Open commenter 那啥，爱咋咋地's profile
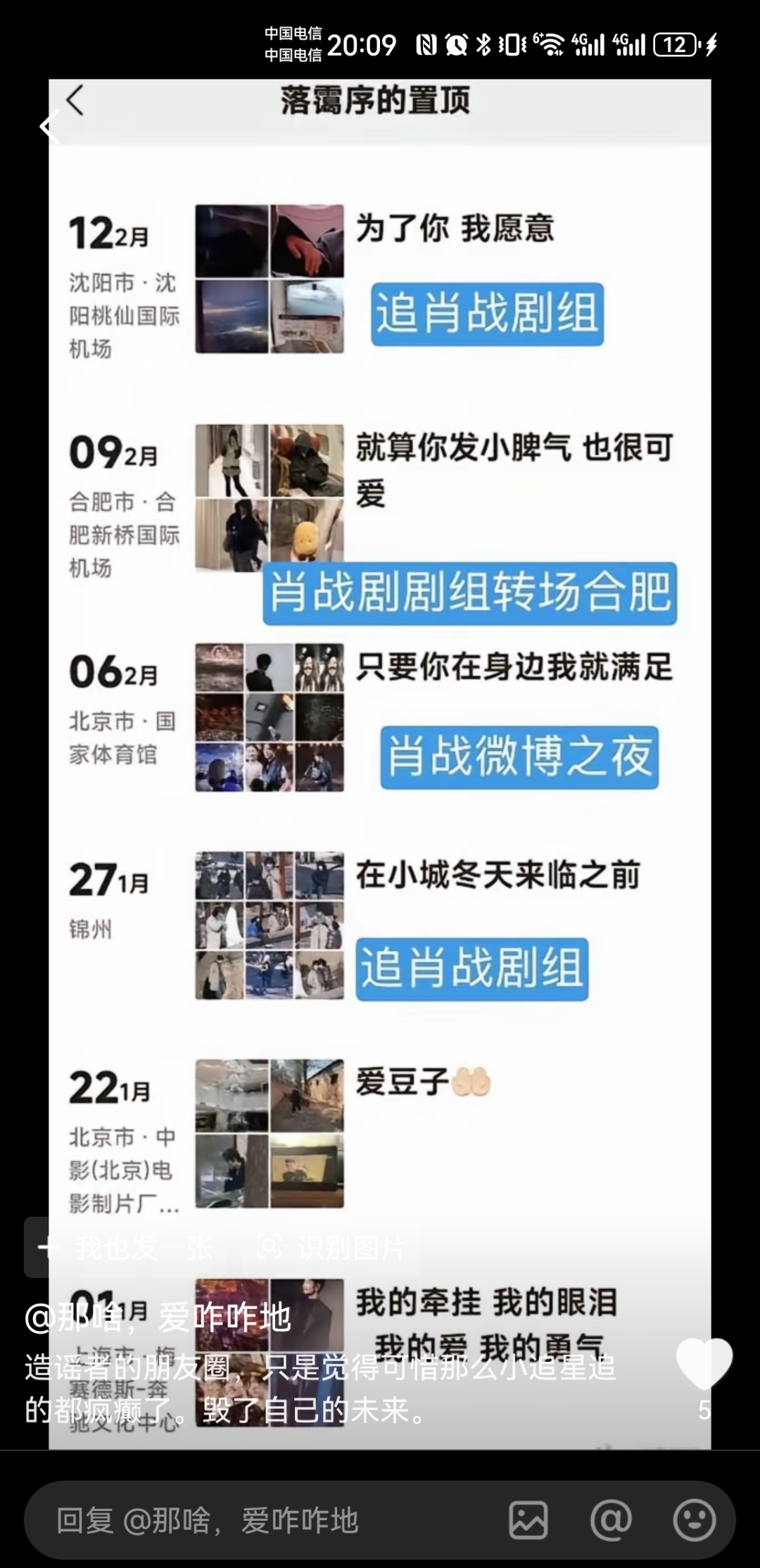The width and height of the screenshot is (760, 1568). [x=158, y=1317]
